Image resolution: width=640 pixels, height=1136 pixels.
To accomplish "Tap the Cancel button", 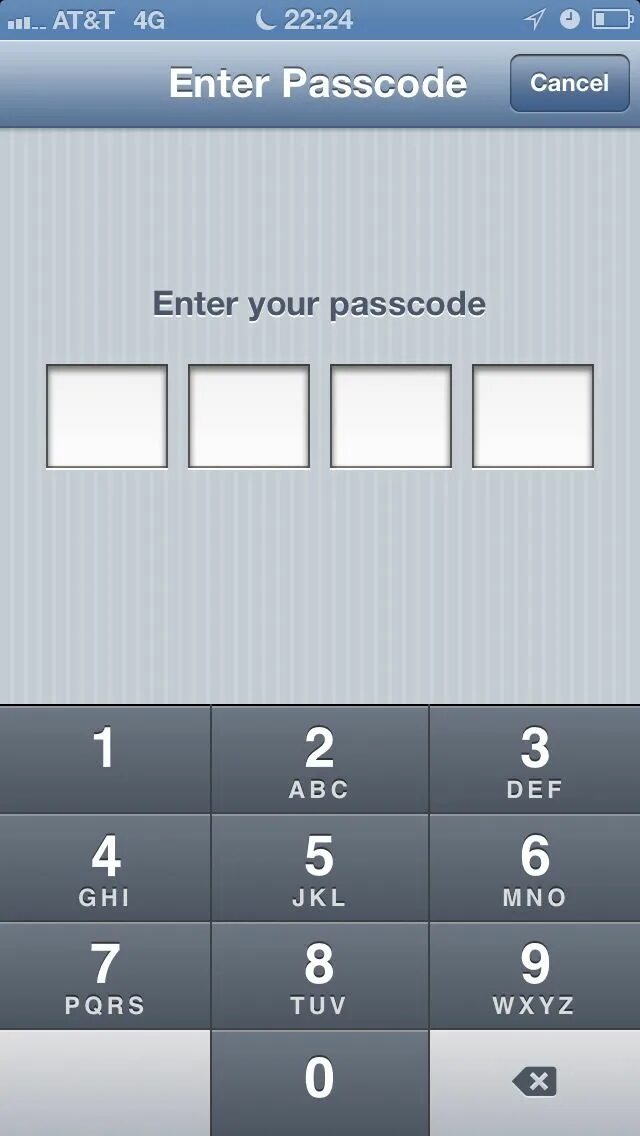I will [569, 83].
